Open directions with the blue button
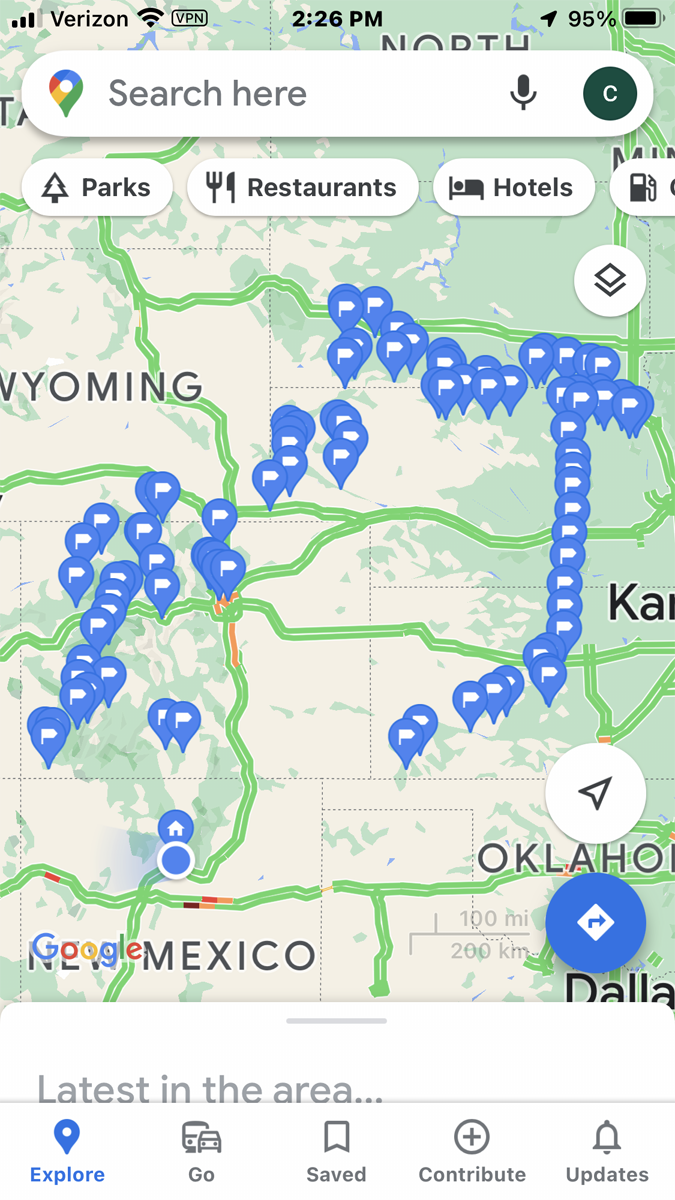The height and width of the screenshot is (1200, 675). [595, 923]
